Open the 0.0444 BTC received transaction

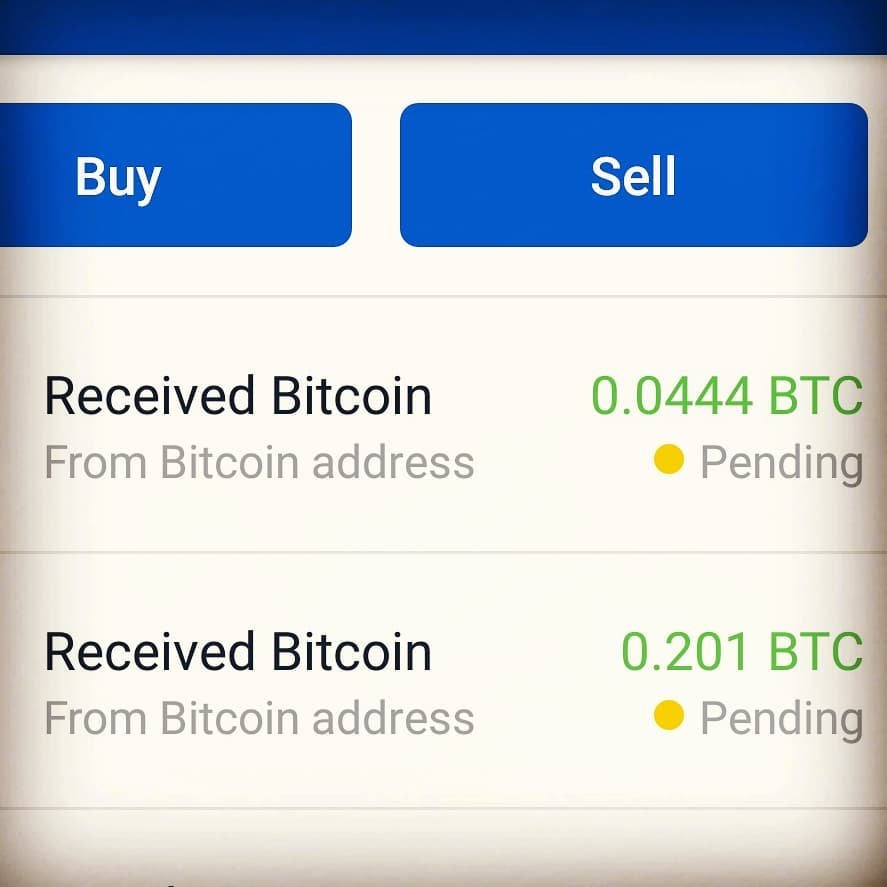click(443, 427)
